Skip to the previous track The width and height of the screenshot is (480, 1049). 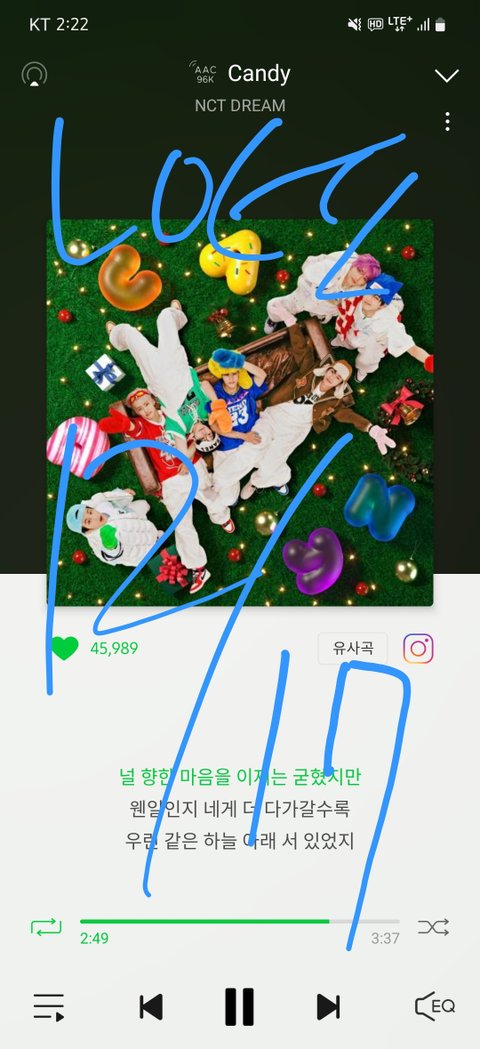[151, 1007]
